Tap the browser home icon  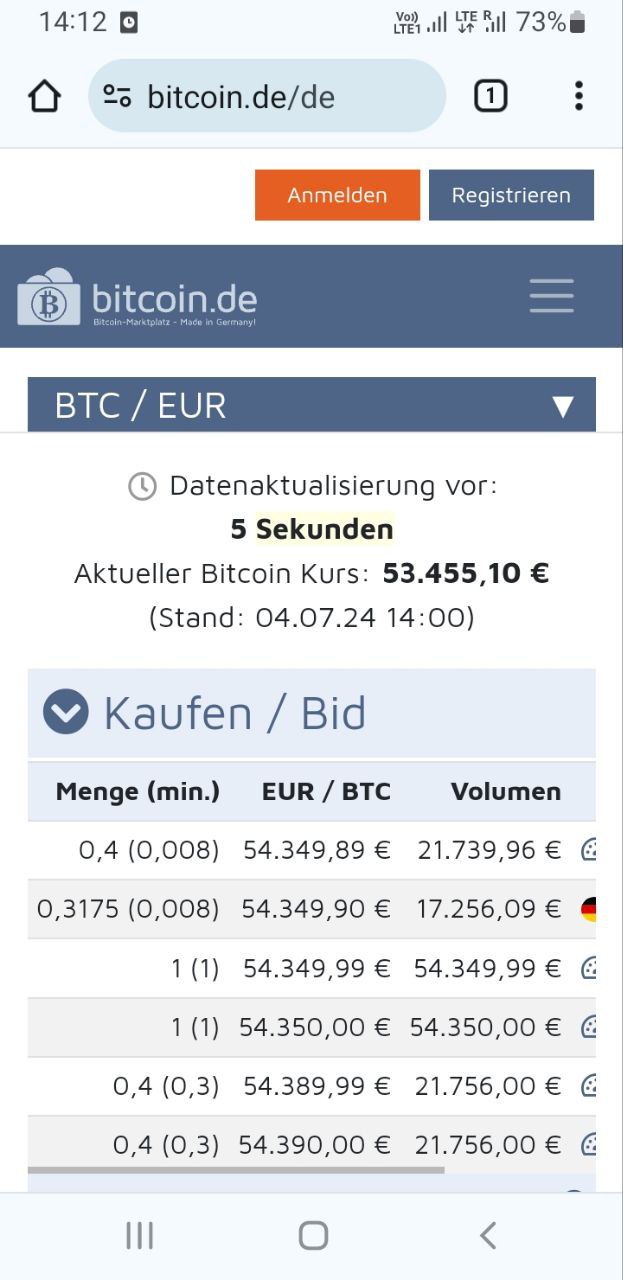tap(44, 96)
